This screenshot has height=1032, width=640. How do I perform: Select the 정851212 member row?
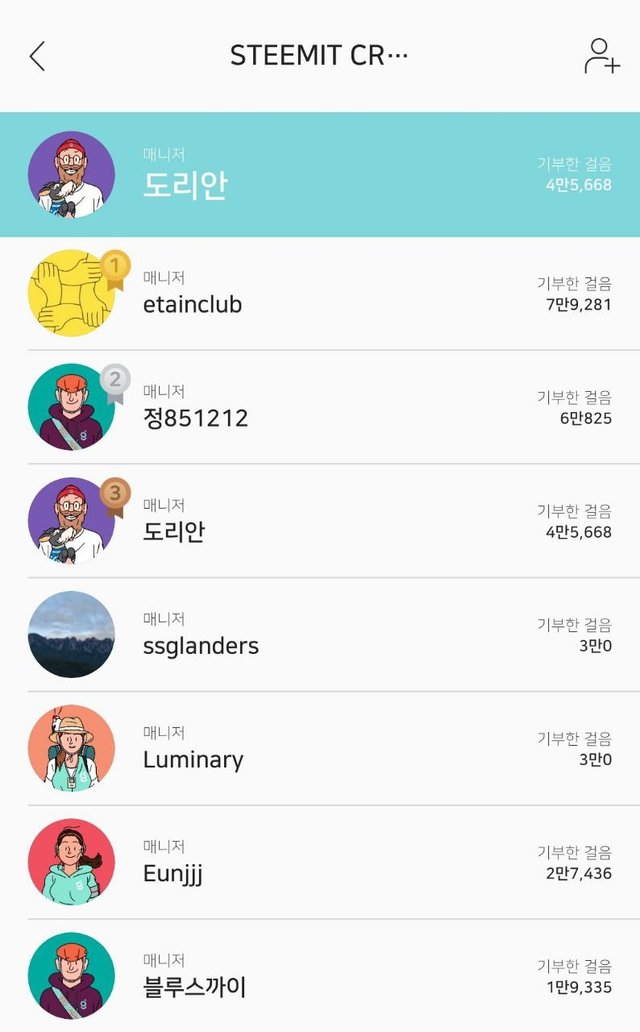pos(320,407)
